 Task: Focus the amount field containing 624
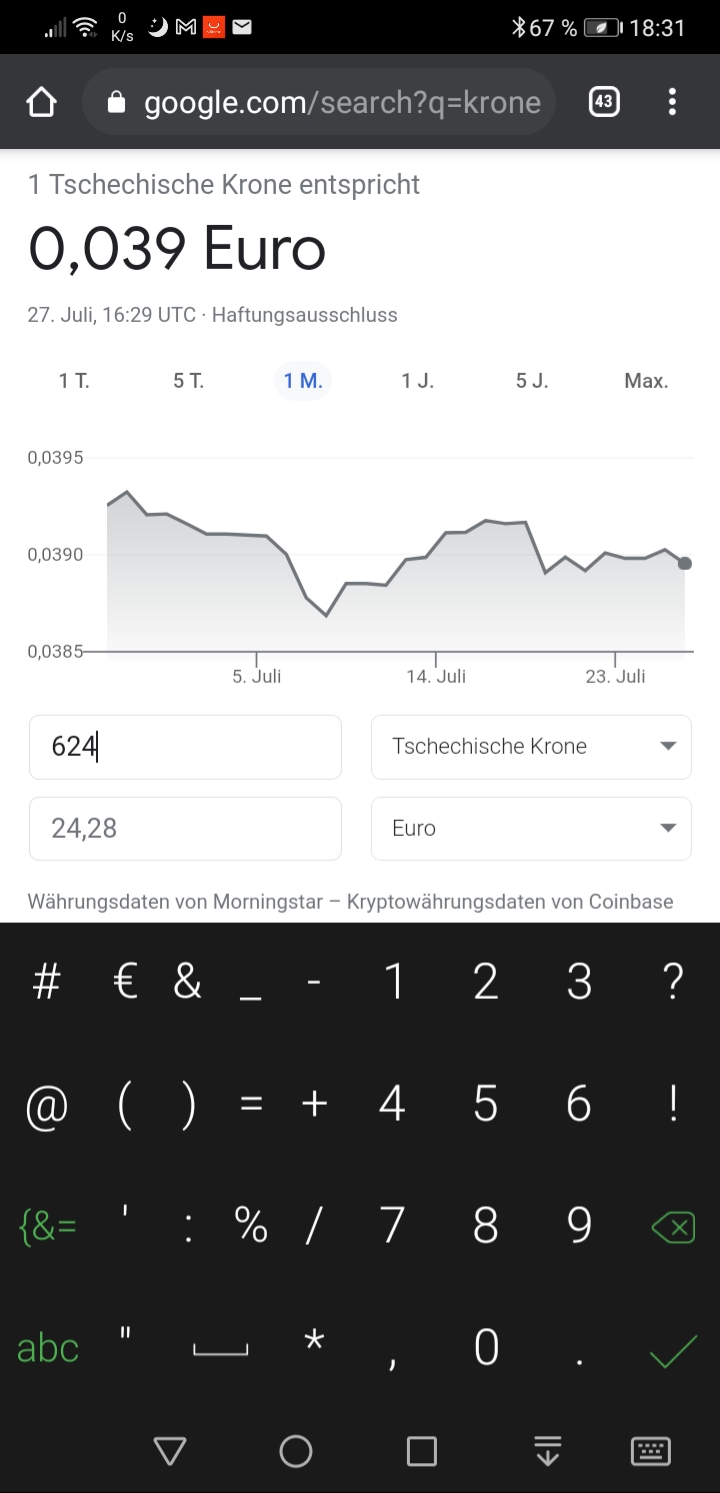(185, 747)
